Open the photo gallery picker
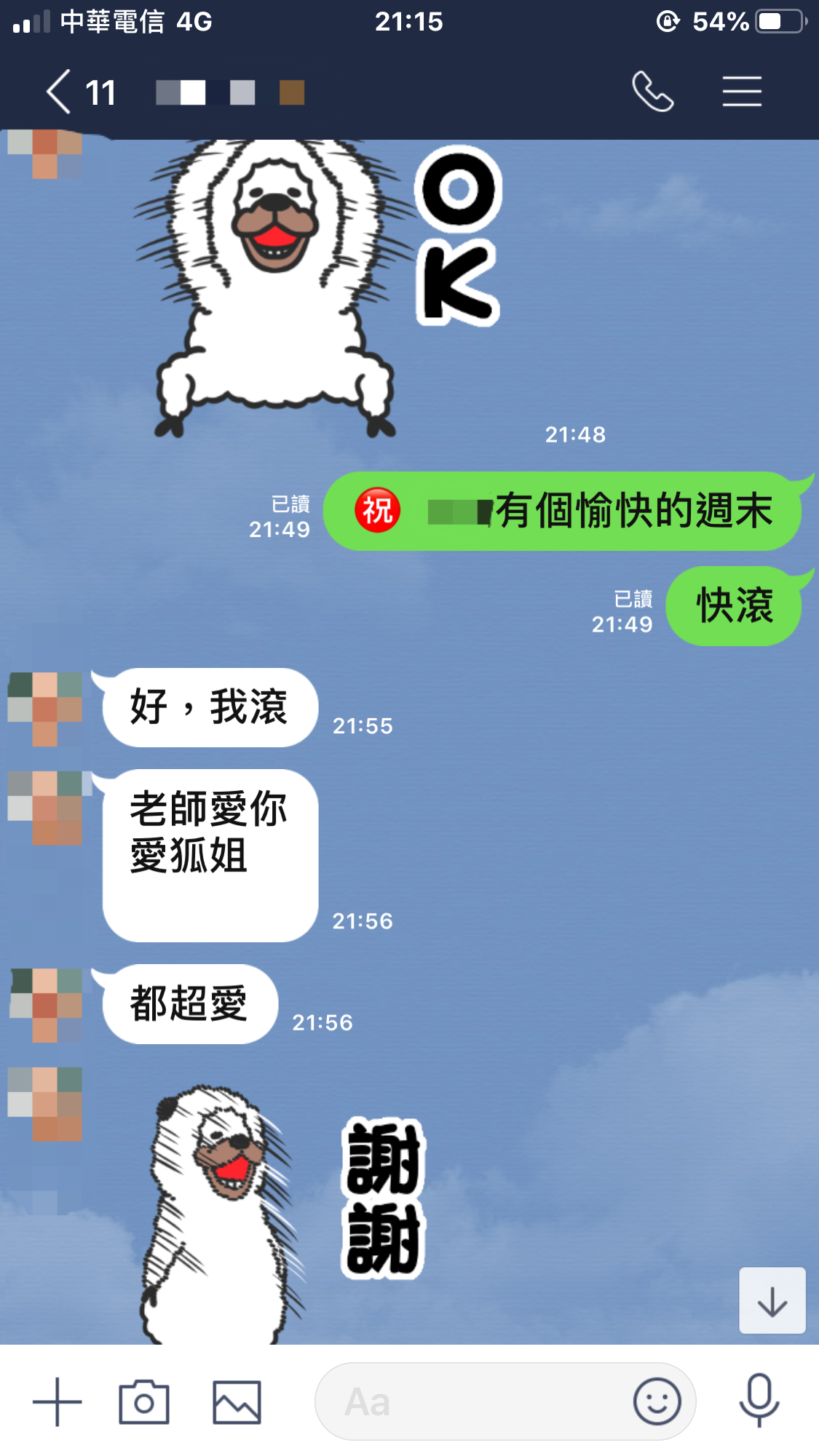Viewport: 819px width, 1456px height. [237, 1401]
